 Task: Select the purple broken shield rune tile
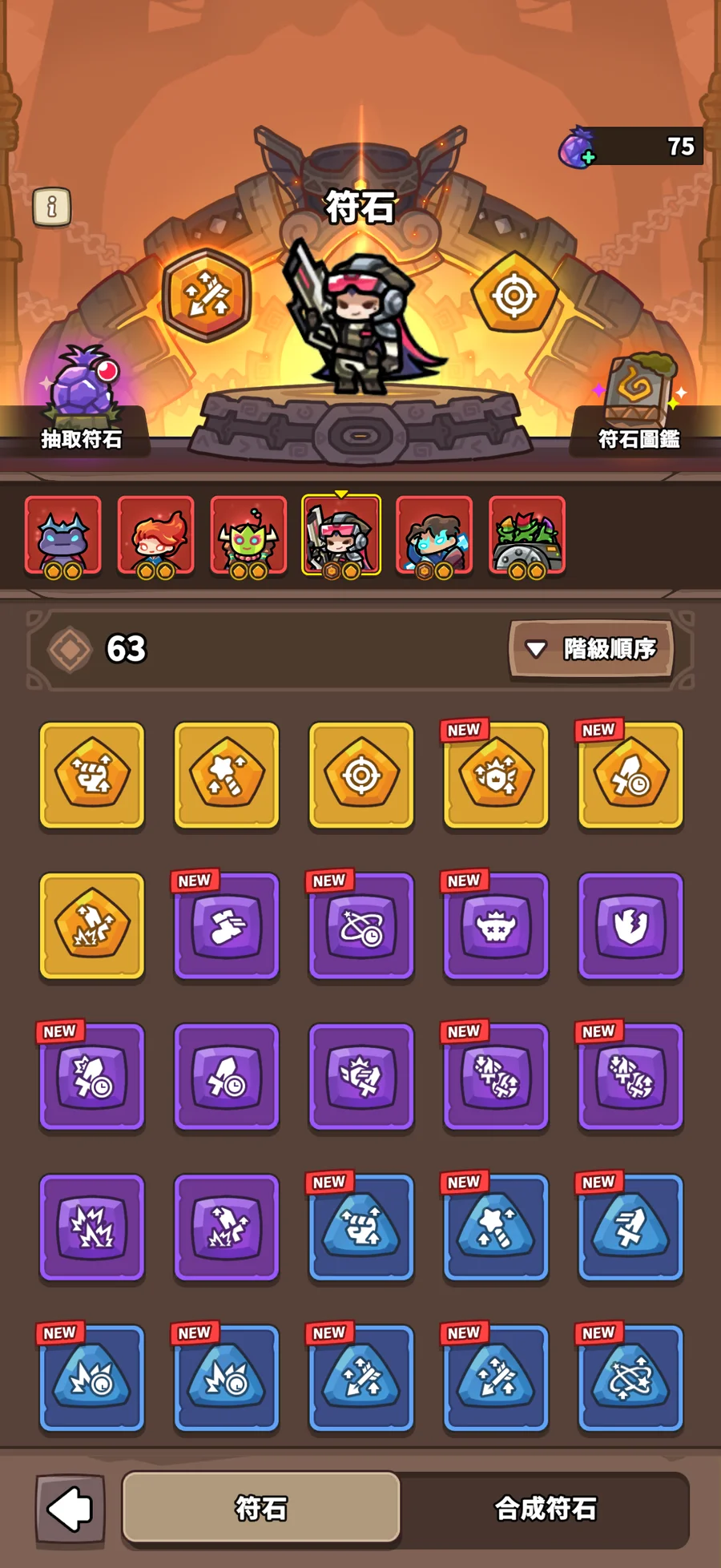coord(630,926)
